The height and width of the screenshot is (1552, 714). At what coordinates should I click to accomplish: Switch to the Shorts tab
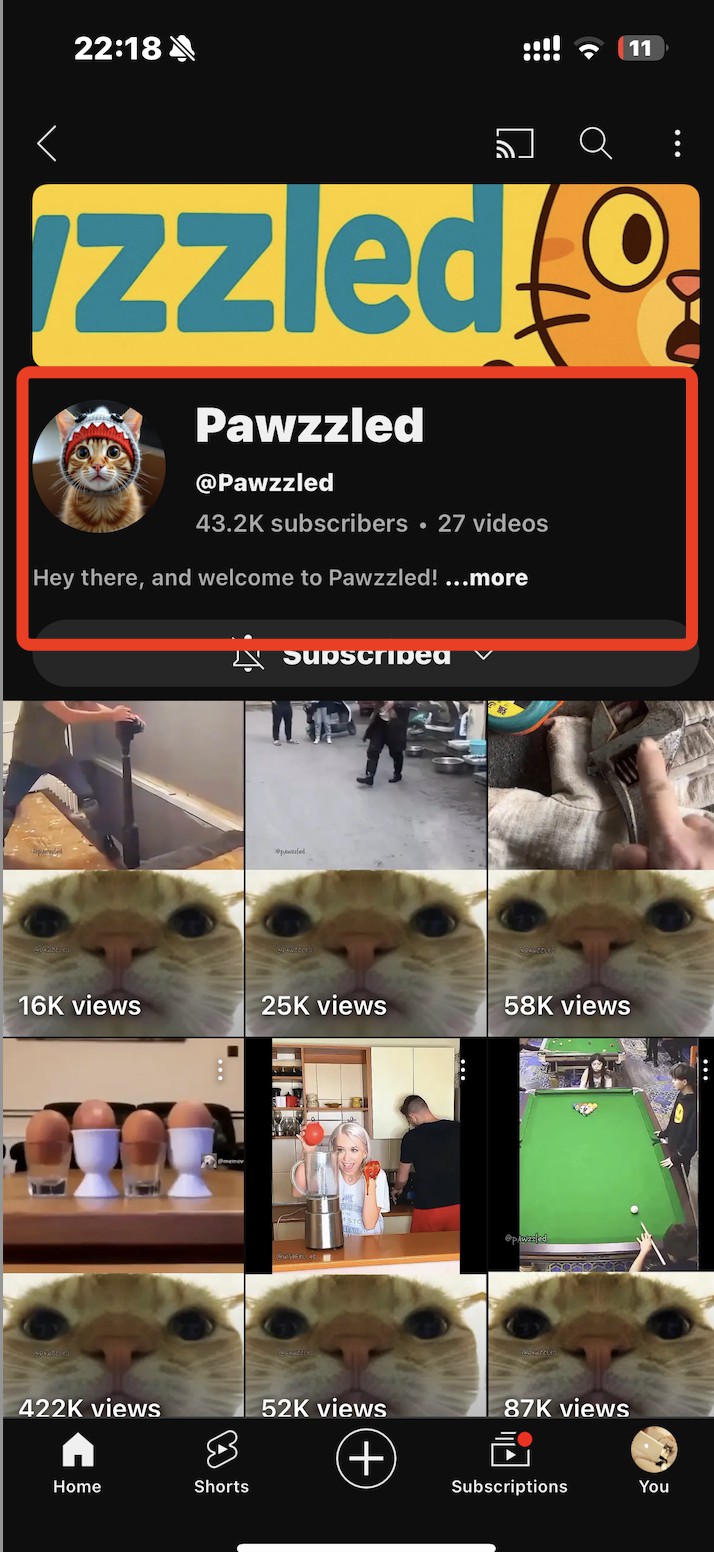coord(221,1463)
